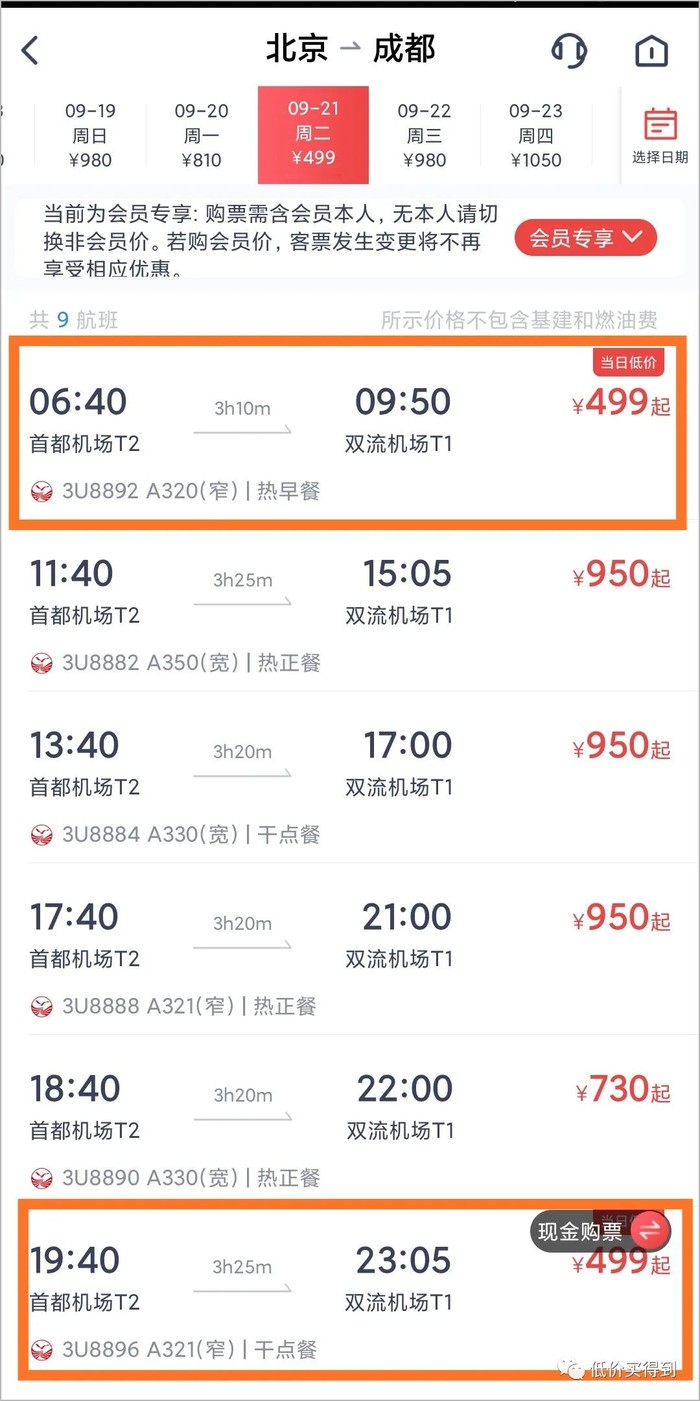This screenshot has height=1401, width=700.
Task: Select date 09-23 周四 ¥1050
Action: pyautogui.click(x=536, y=135)
